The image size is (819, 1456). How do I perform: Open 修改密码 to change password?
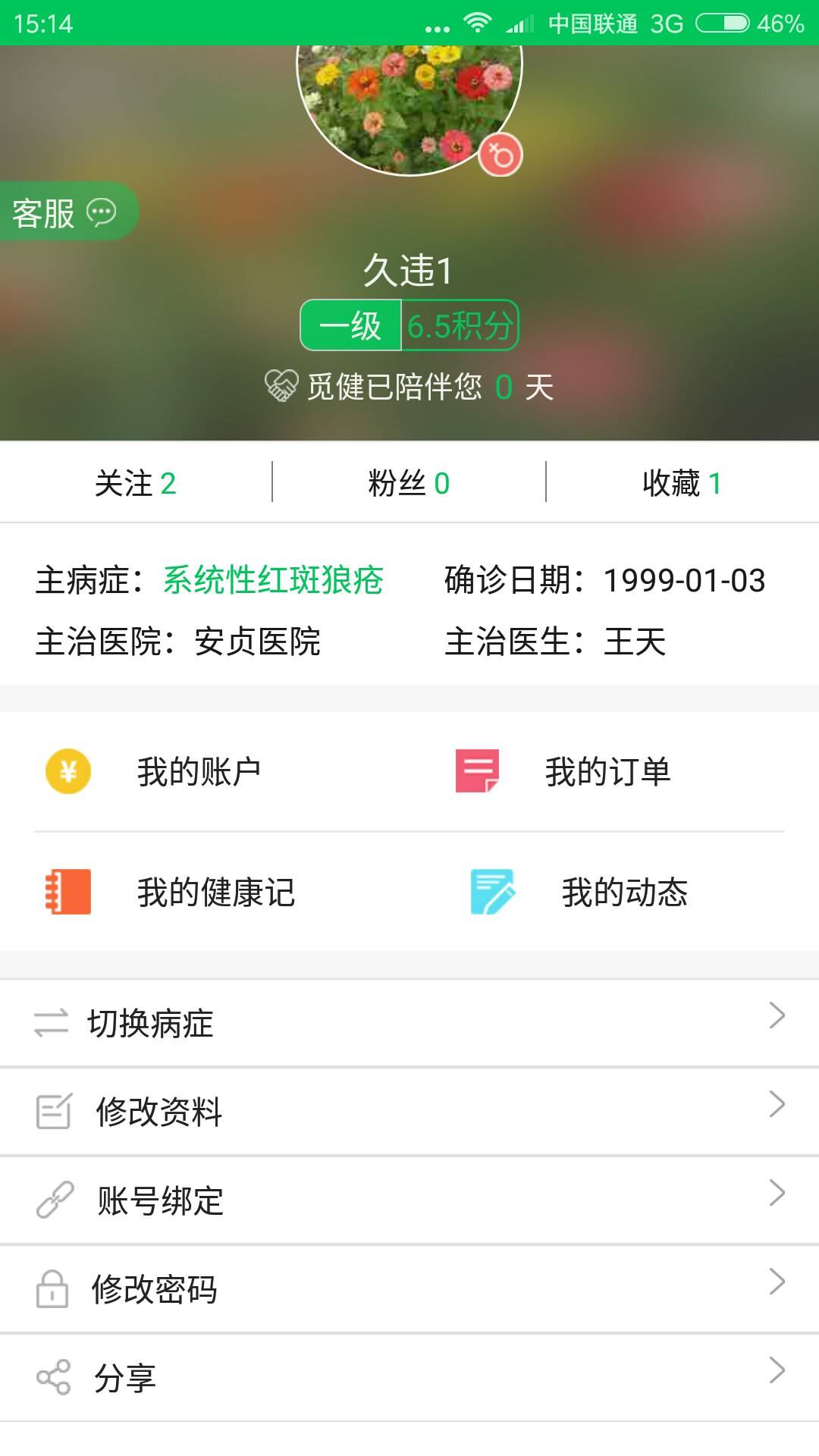coord(409,1289)
